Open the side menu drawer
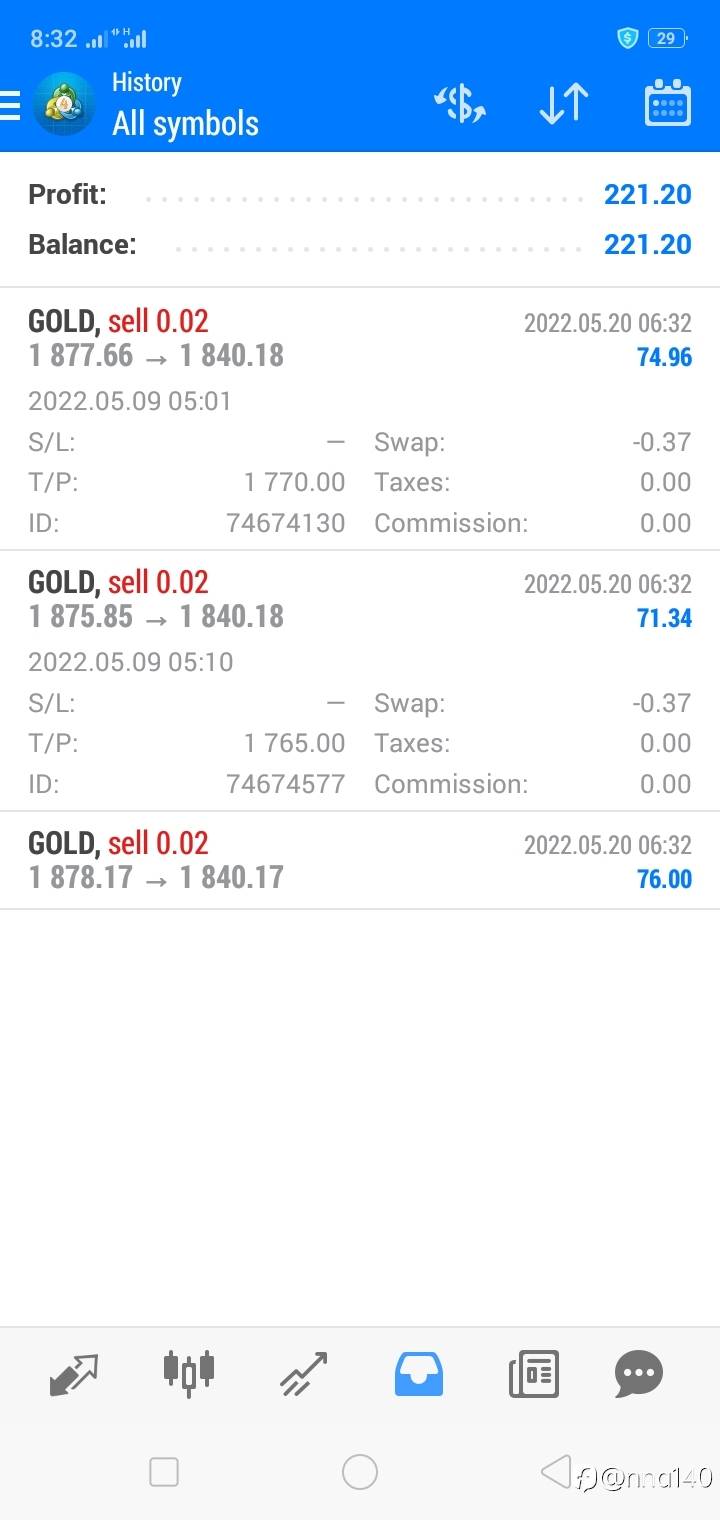Image resolution: width=720 pixels, height=1520 pixels. [x=12, y=105]
